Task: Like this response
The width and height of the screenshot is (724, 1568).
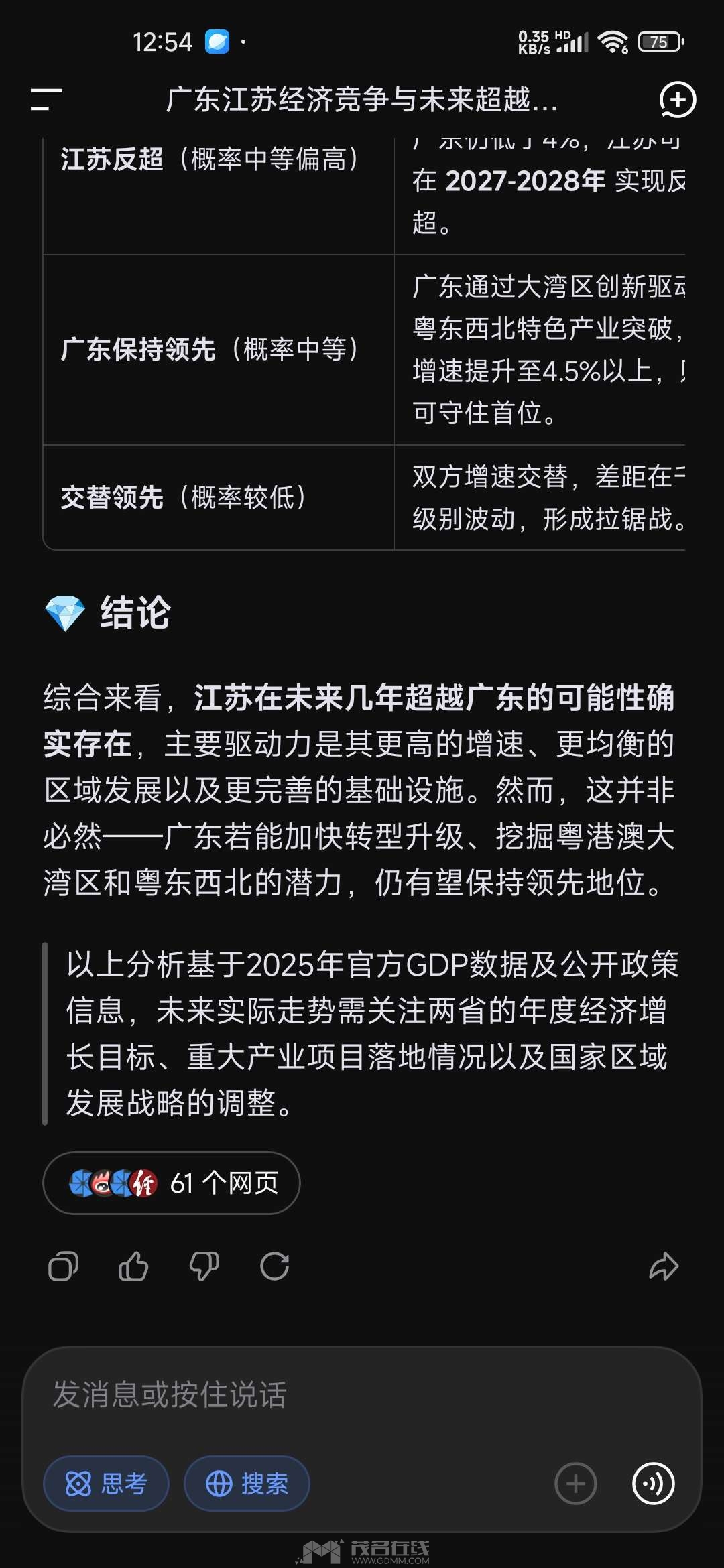Action: (133, 1266)
